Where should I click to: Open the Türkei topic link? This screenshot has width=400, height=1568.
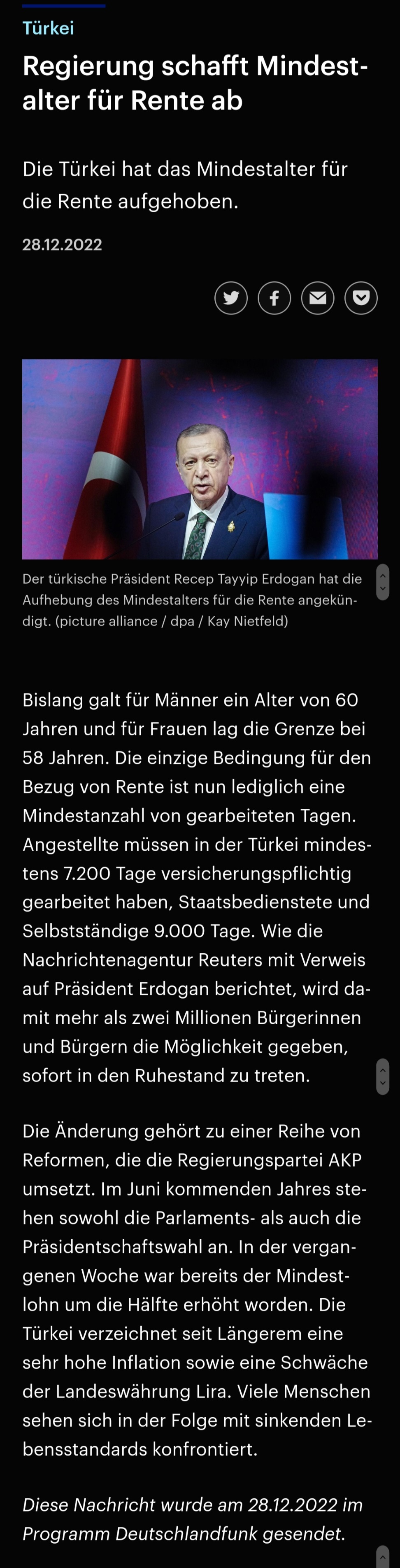[x=48, y=28]
